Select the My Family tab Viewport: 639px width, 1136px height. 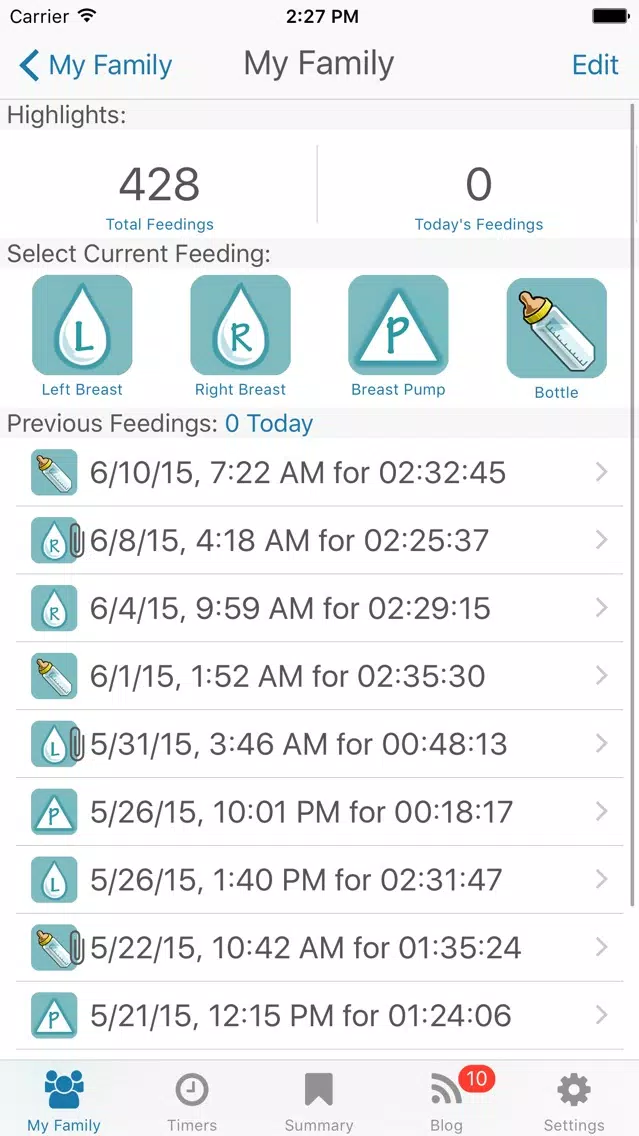coord(64,1101)
